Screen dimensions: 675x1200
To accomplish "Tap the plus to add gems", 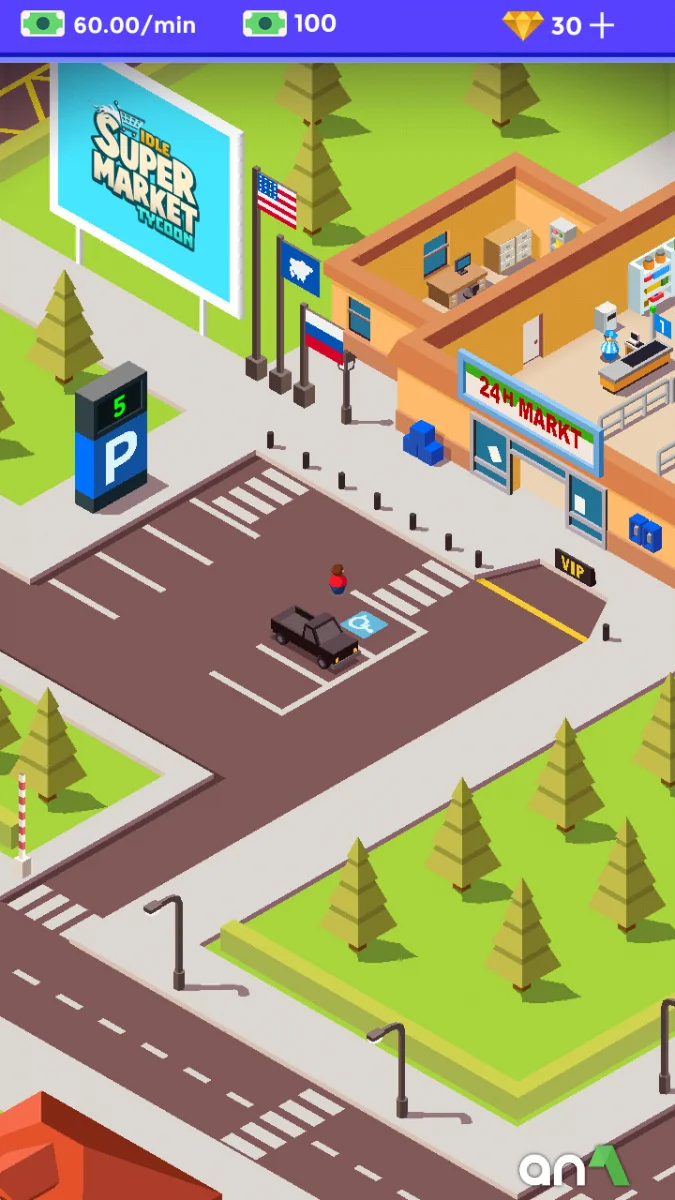I will point(602,26).
